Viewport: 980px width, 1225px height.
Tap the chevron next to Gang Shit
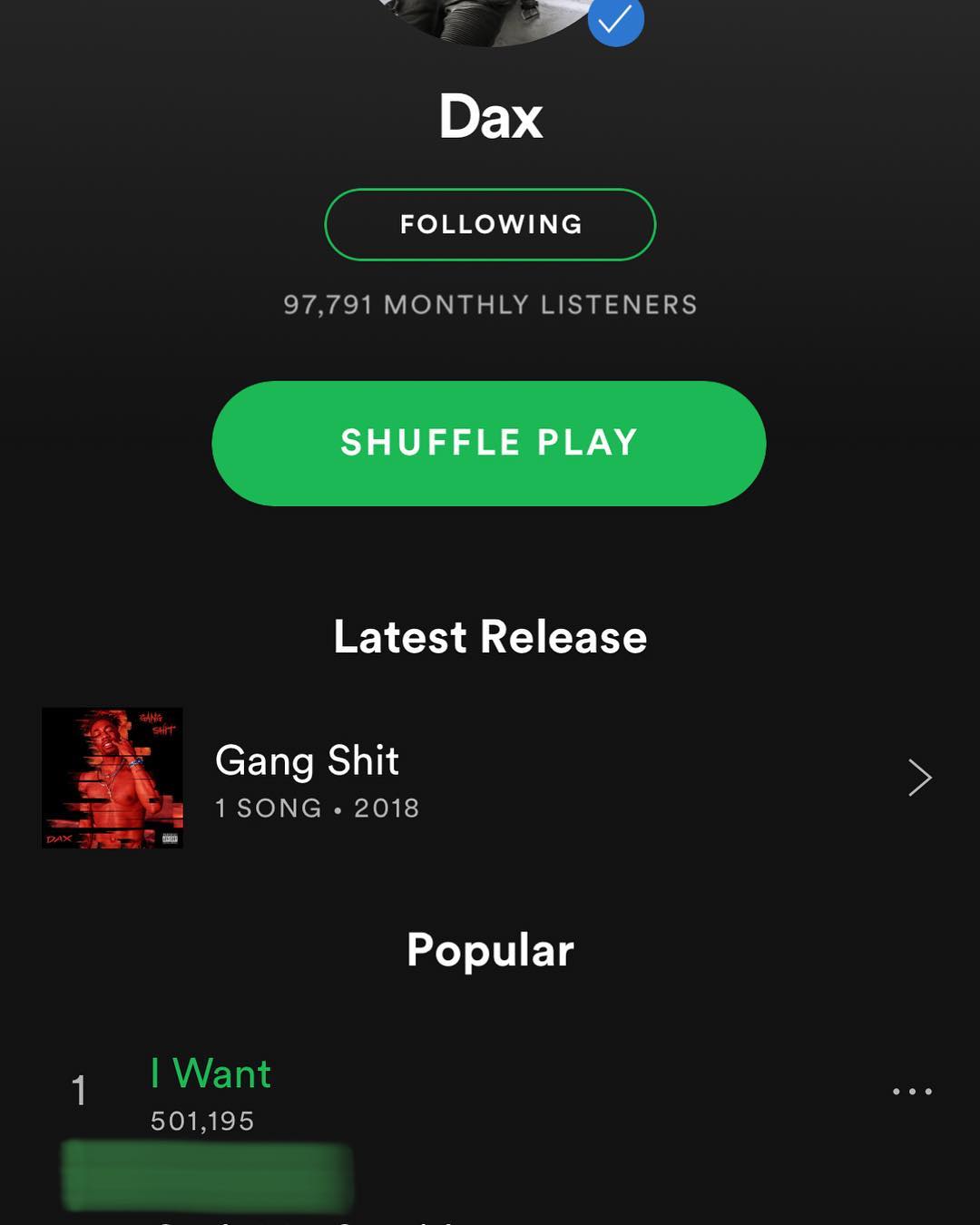click(x=919, y=778)
